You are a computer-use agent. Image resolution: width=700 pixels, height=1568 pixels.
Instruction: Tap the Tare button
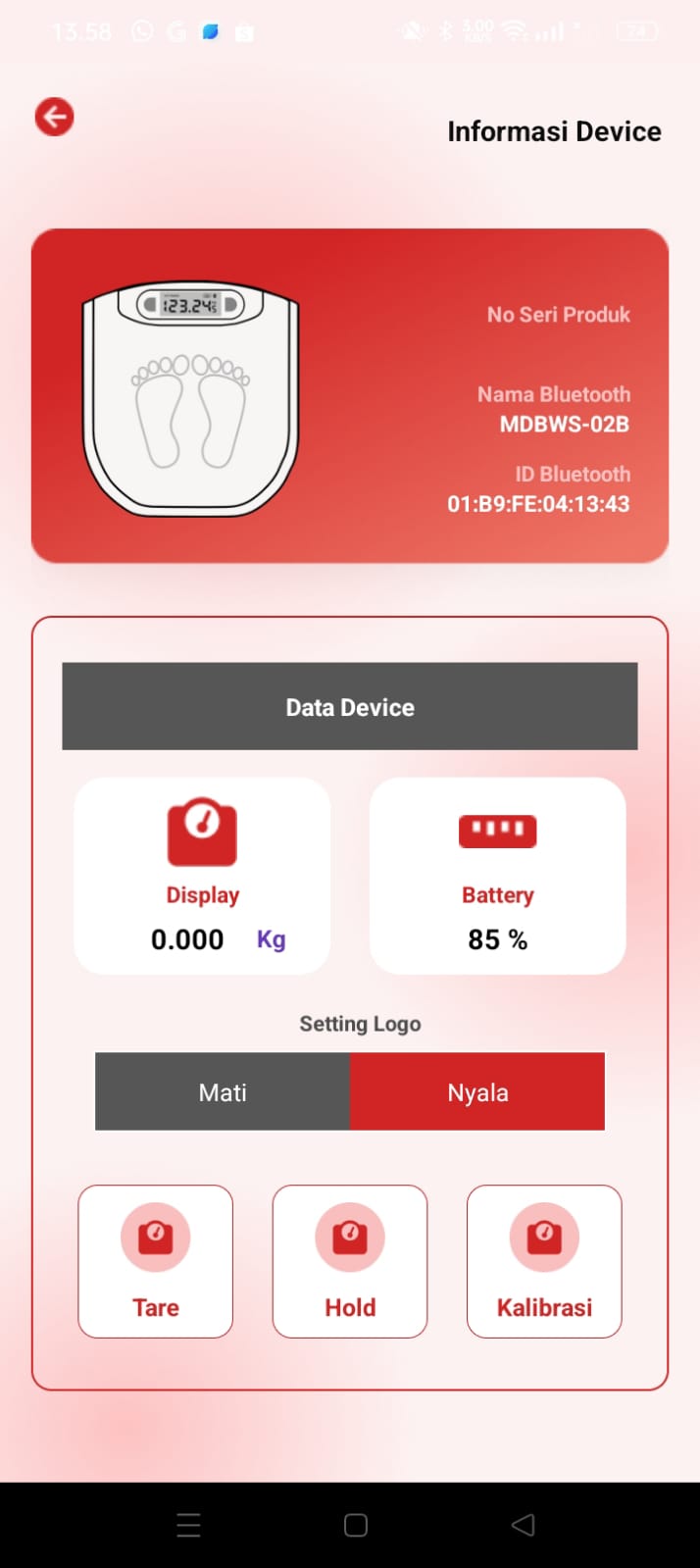[156, 1261]
